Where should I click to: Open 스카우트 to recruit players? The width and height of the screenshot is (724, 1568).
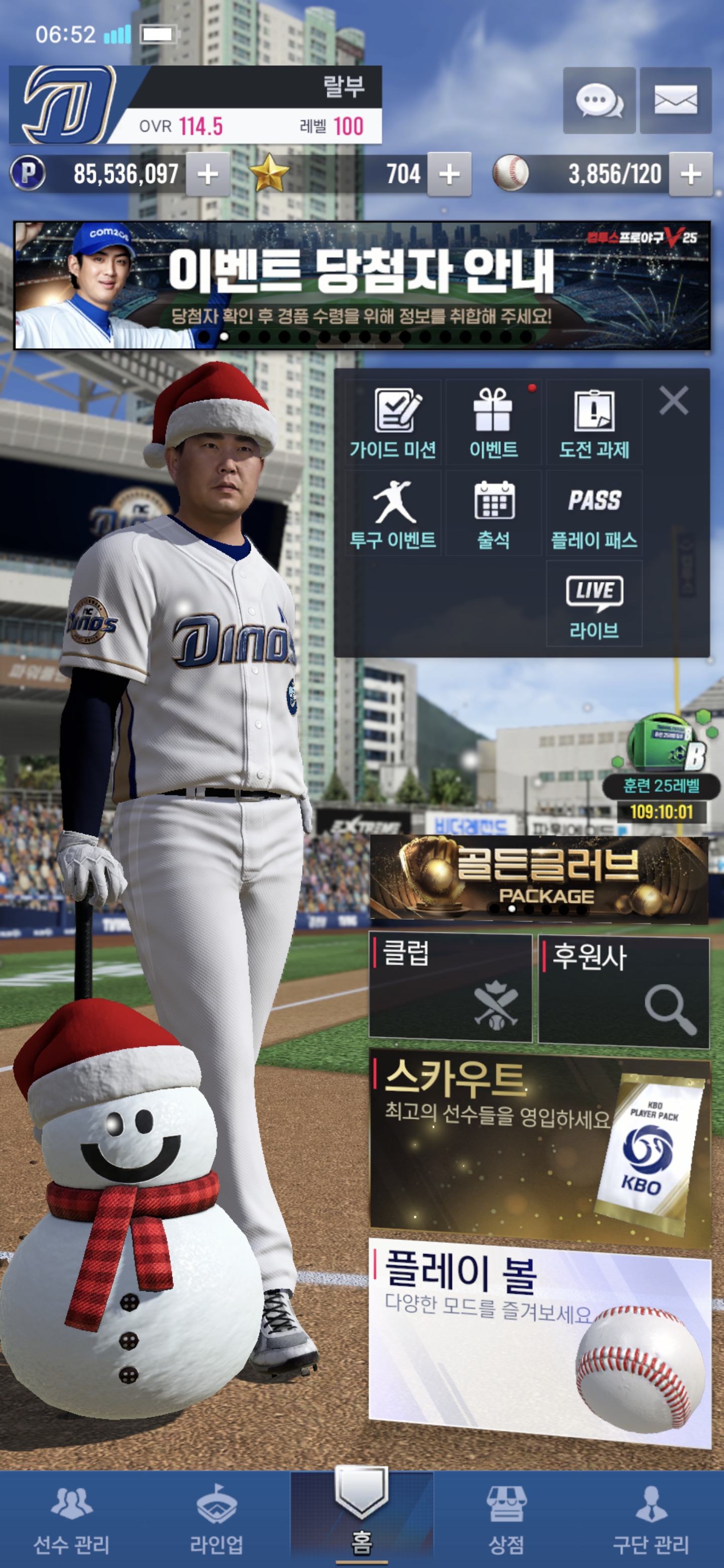[x=539, y=1147]
